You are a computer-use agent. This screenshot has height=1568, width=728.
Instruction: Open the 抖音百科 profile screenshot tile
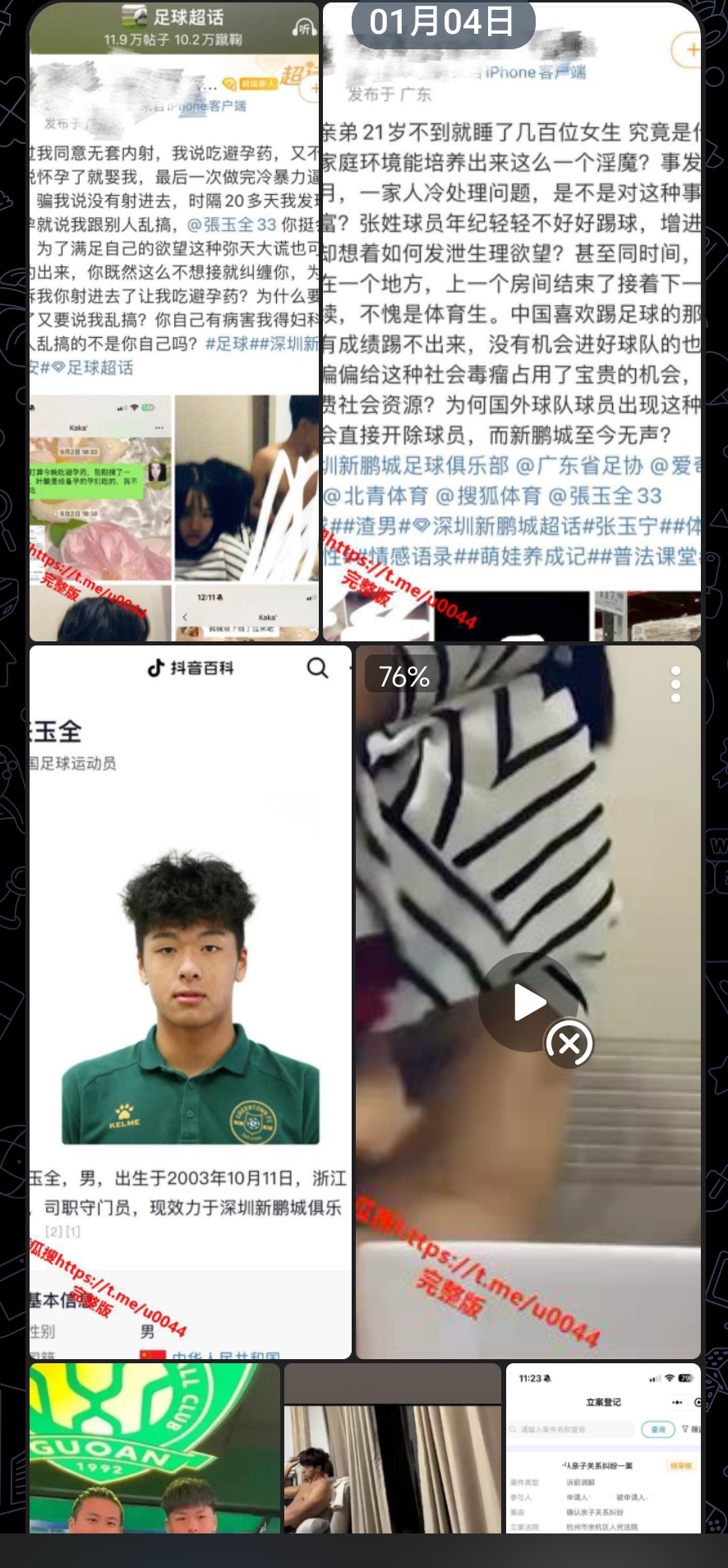click(191, 1001)
